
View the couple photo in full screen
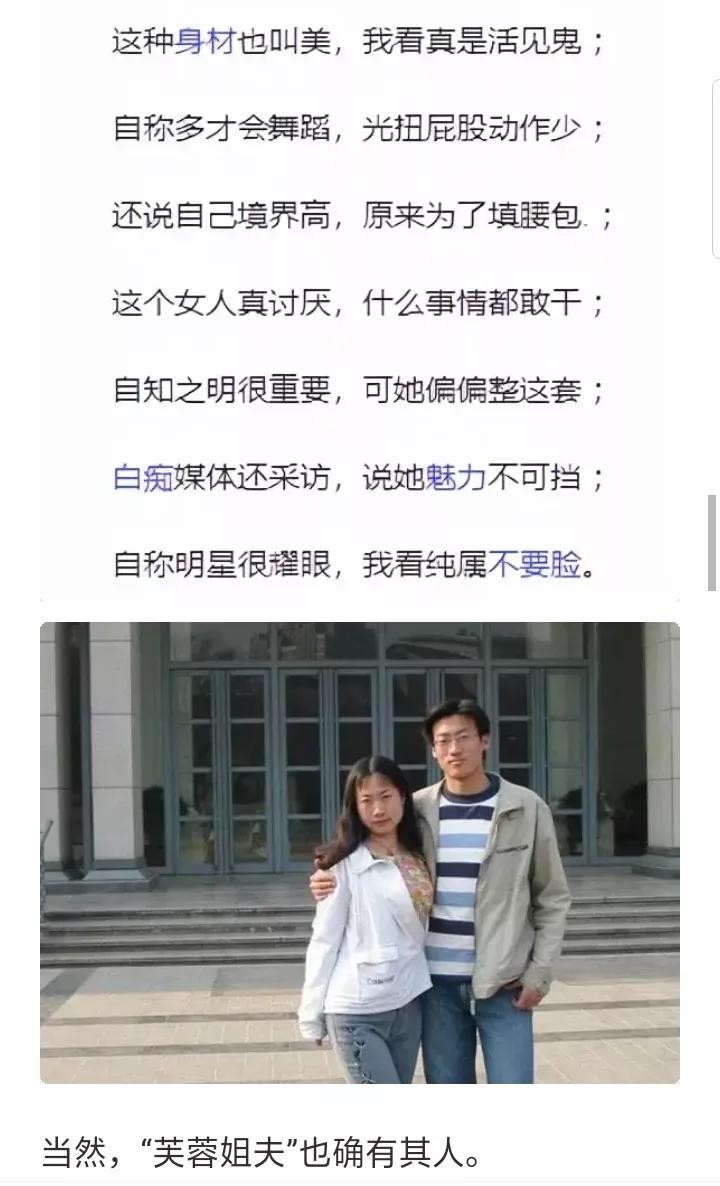click(x=360, y=852)
